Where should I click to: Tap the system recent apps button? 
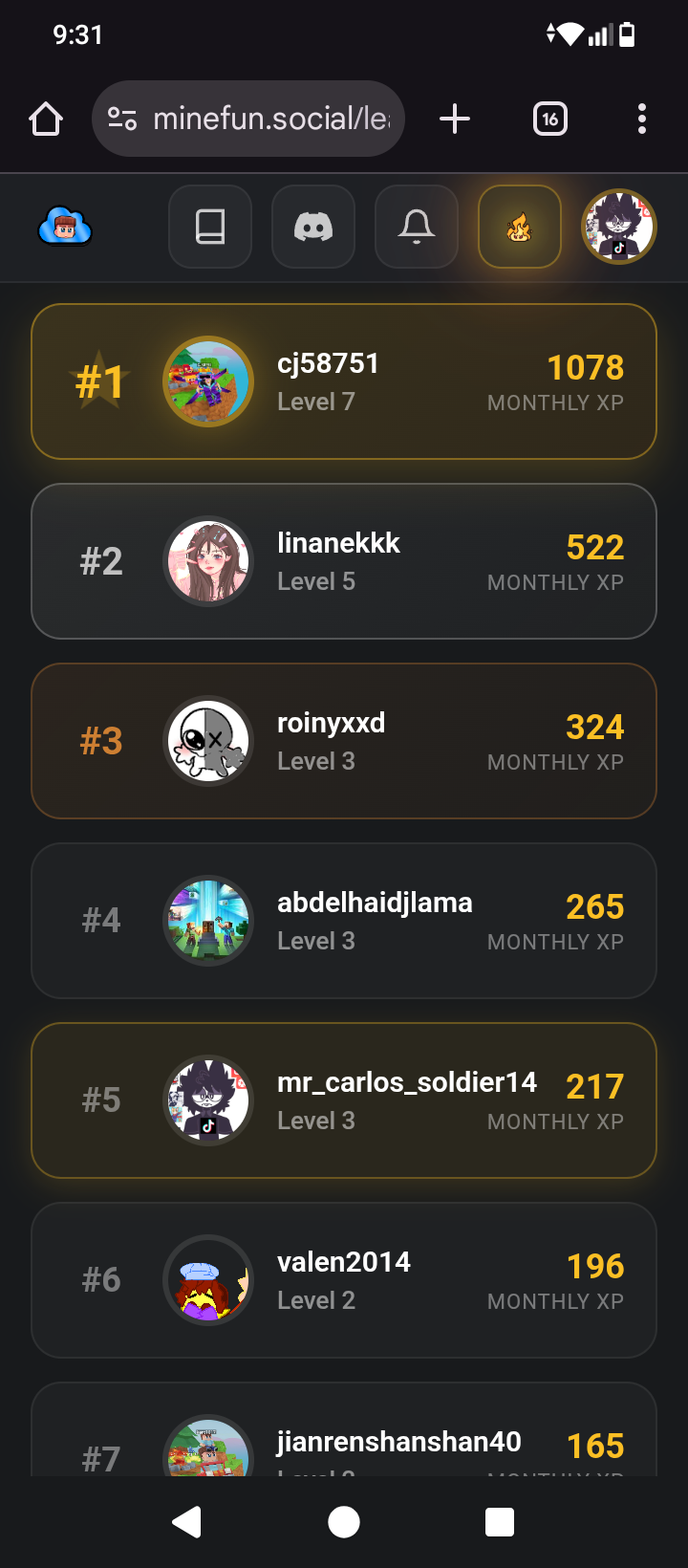tap(500, 1521)
